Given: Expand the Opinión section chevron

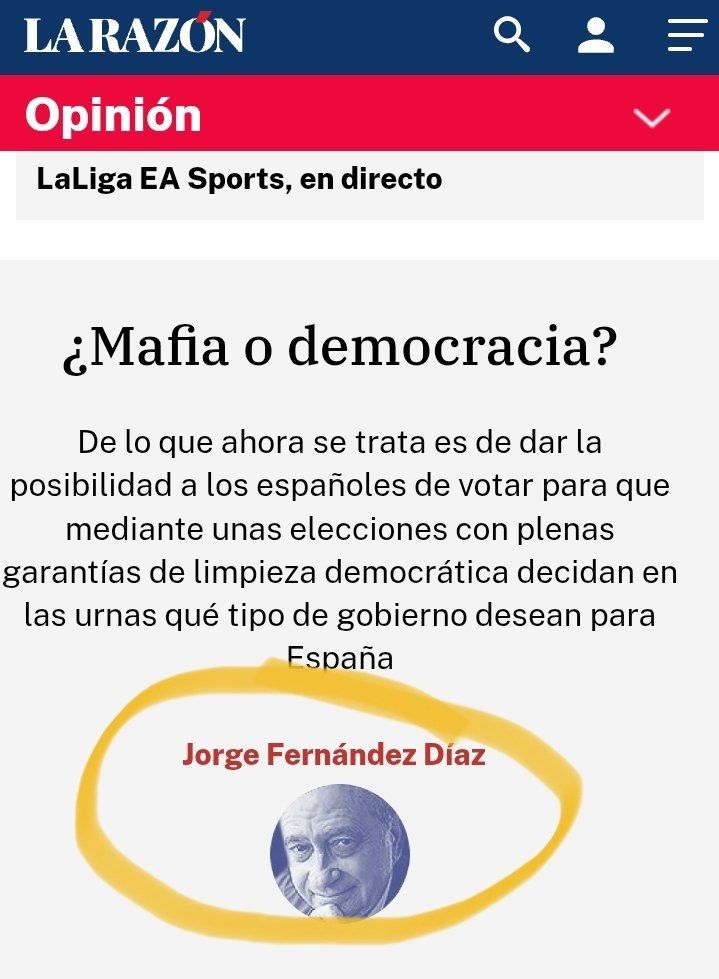Looking at the screenshot, I should [652, 118].
